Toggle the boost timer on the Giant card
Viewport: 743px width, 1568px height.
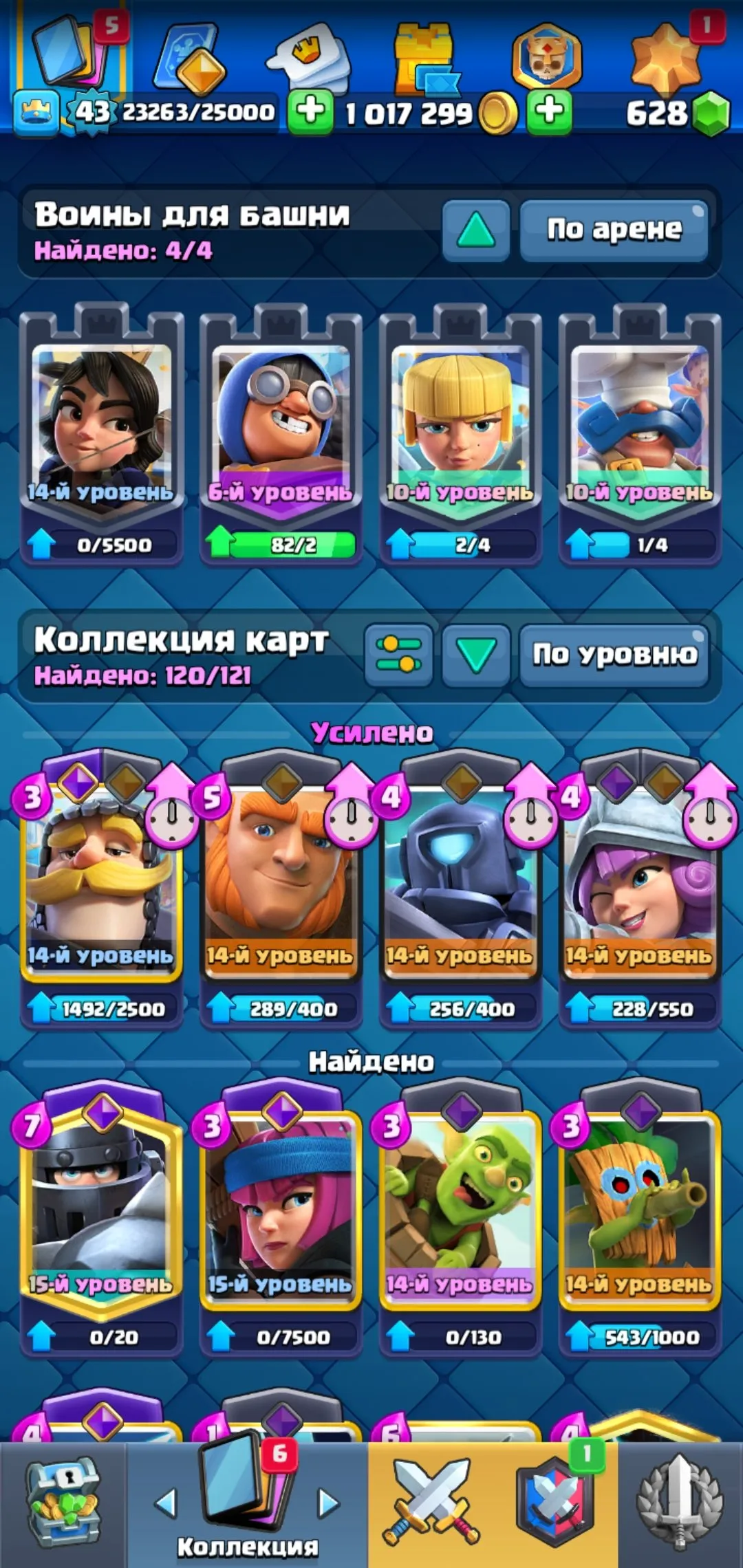(x=352, y=823)
